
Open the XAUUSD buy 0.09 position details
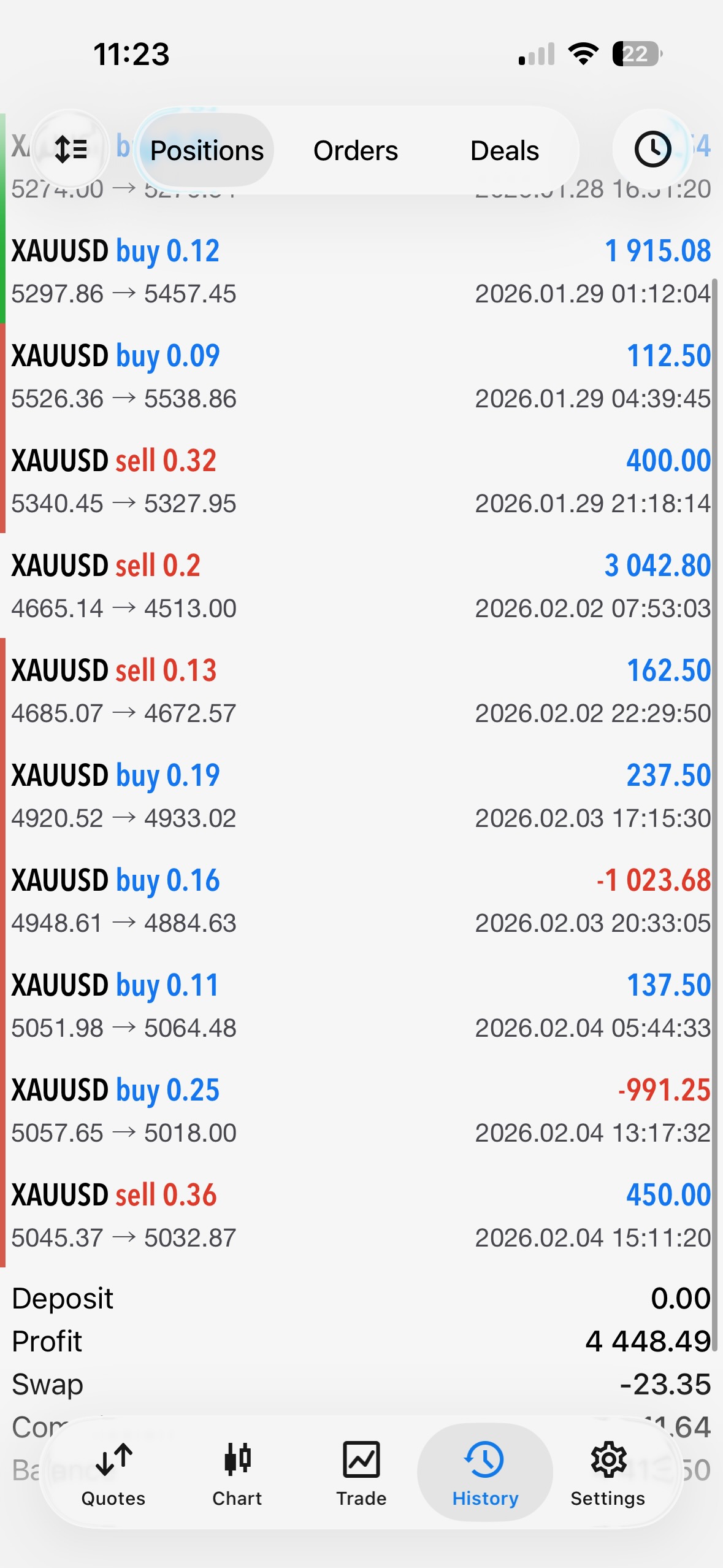click(x=361, y=377)
